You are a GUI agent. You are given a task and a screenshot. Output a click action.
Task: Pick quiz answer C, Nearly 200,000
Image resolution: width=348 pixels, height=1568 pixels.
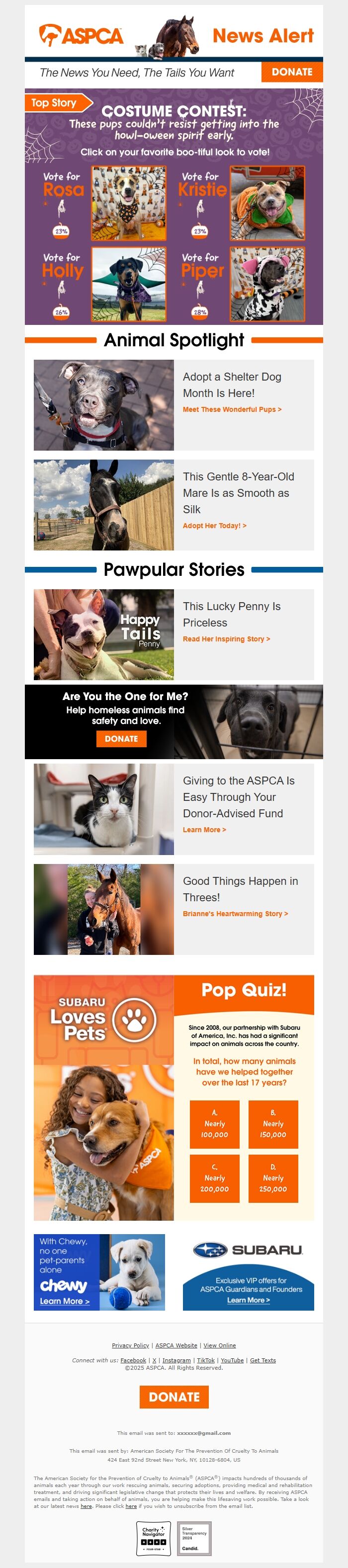[215, 1178]
